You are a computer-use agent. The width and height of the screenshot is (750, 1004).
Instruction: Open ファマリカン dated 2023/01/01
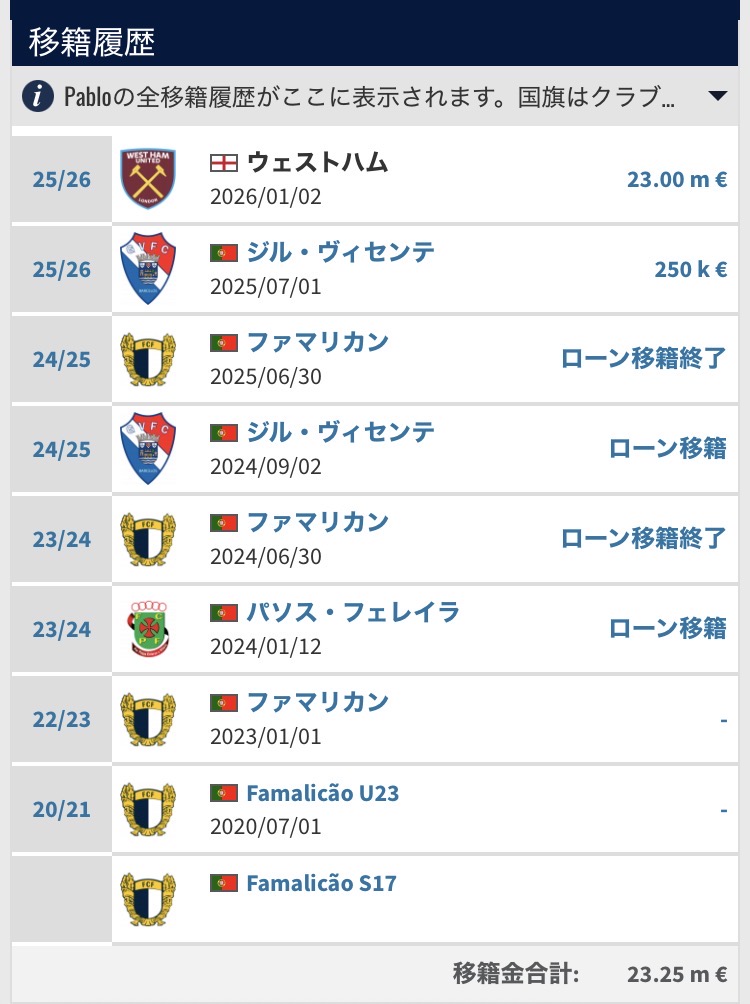pyautogui.click(x=317, y=702)
